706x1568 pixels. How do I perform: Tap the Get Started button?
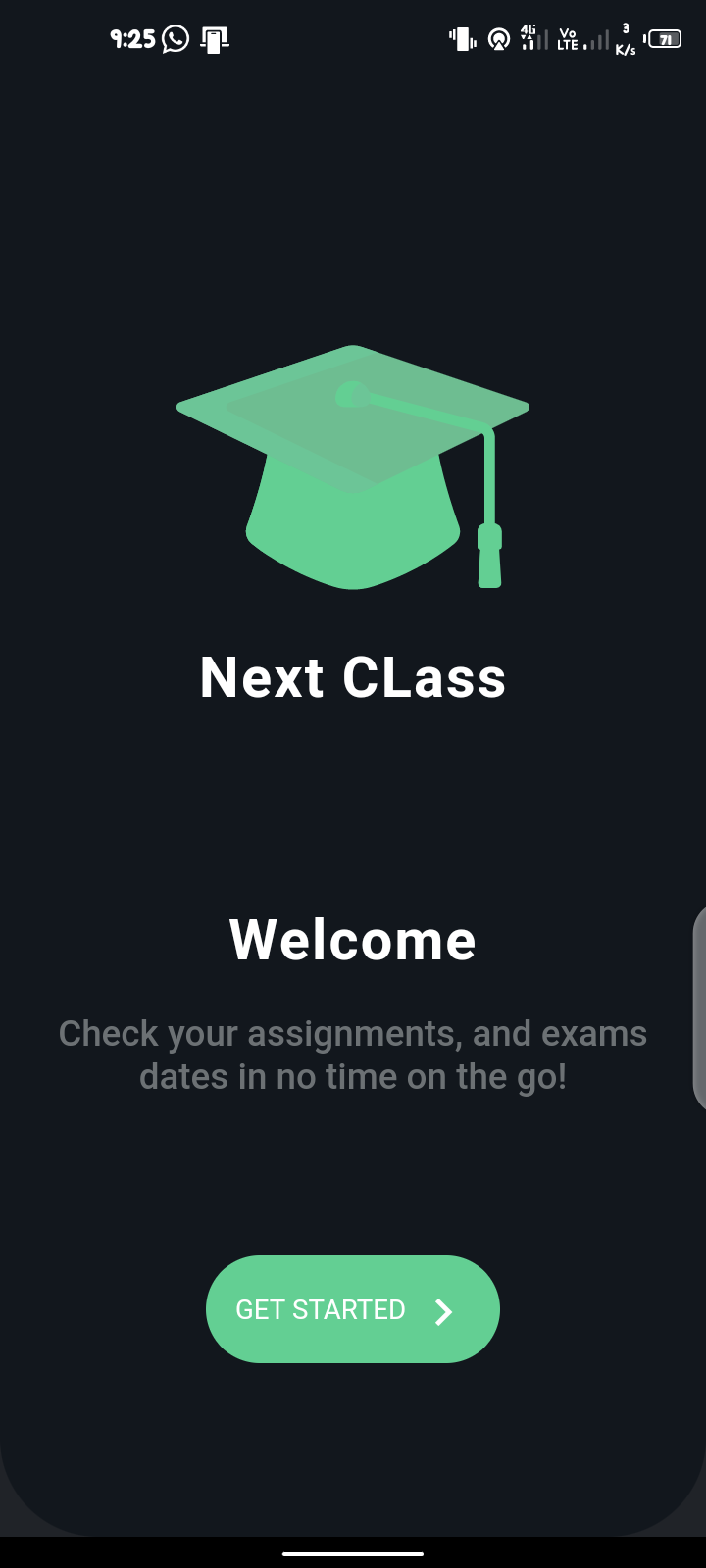point(352,1309)
